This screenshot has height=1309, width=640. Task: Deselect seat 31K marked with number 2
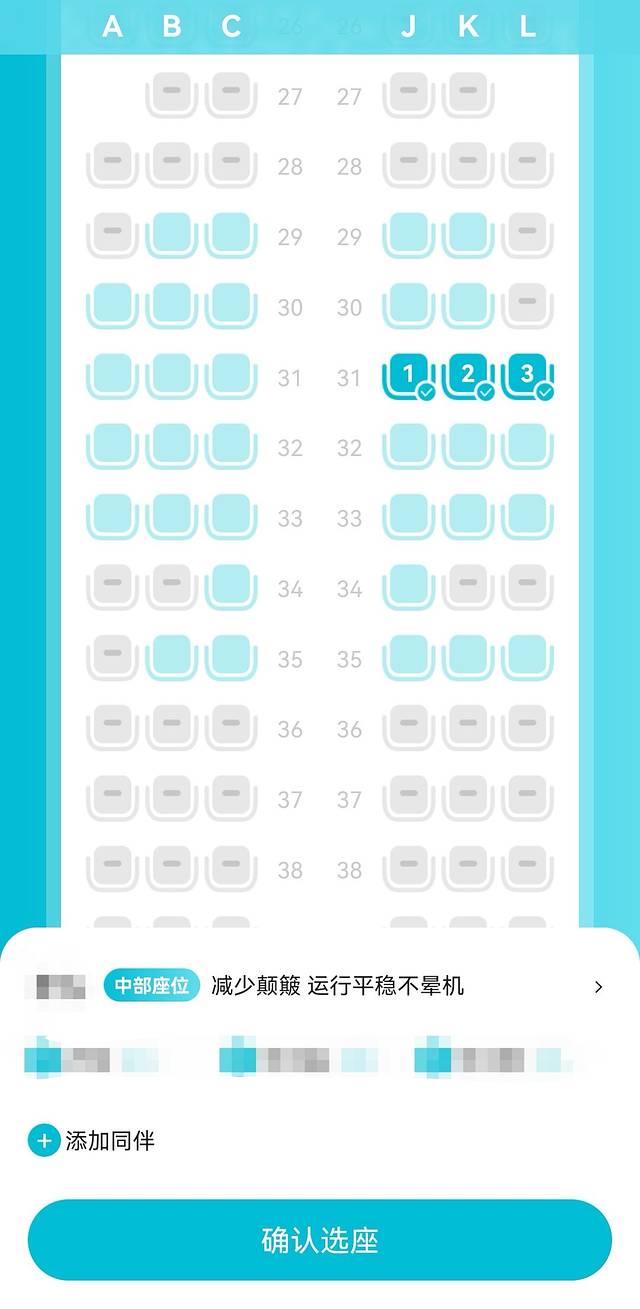468,376
